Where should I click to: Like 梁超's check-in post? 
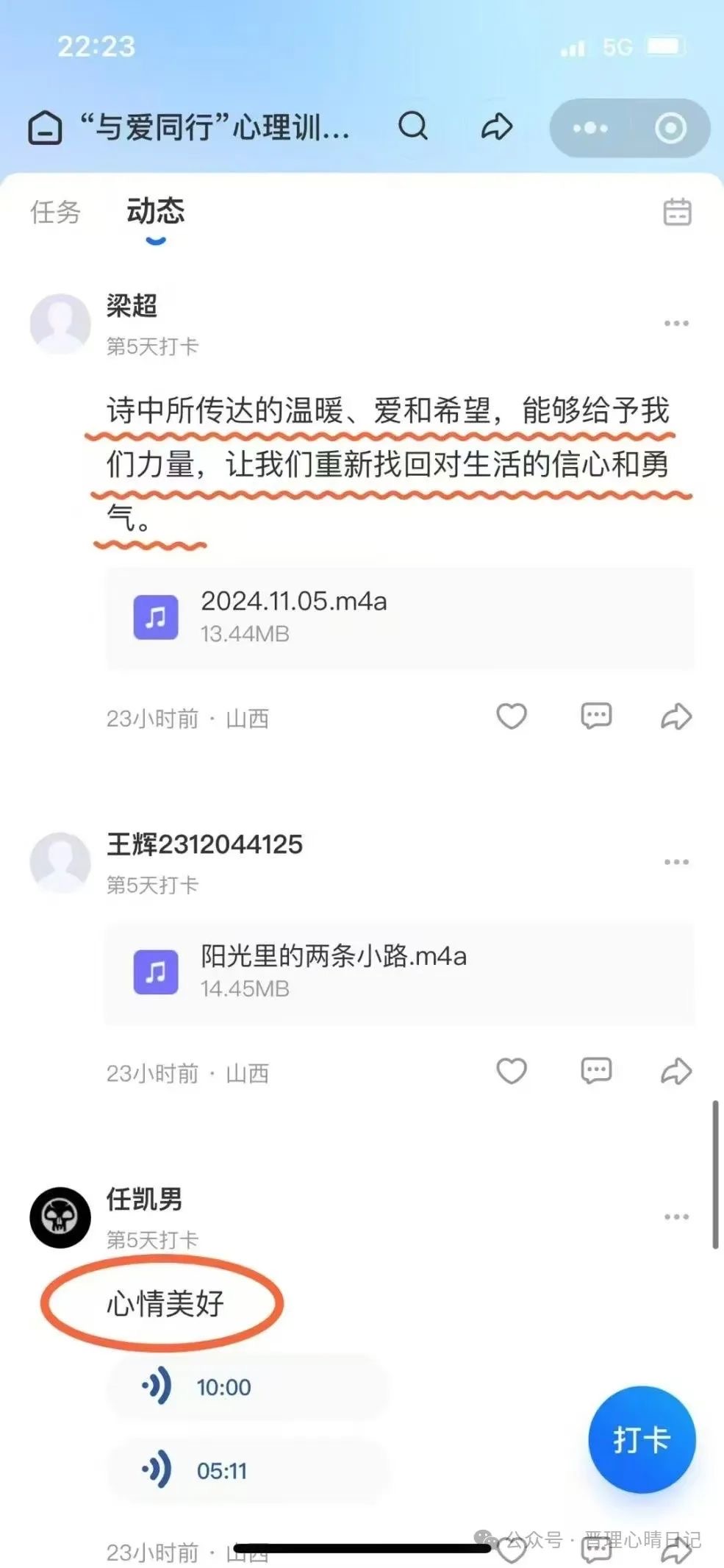pyautogui.click(x=512, y=716)
